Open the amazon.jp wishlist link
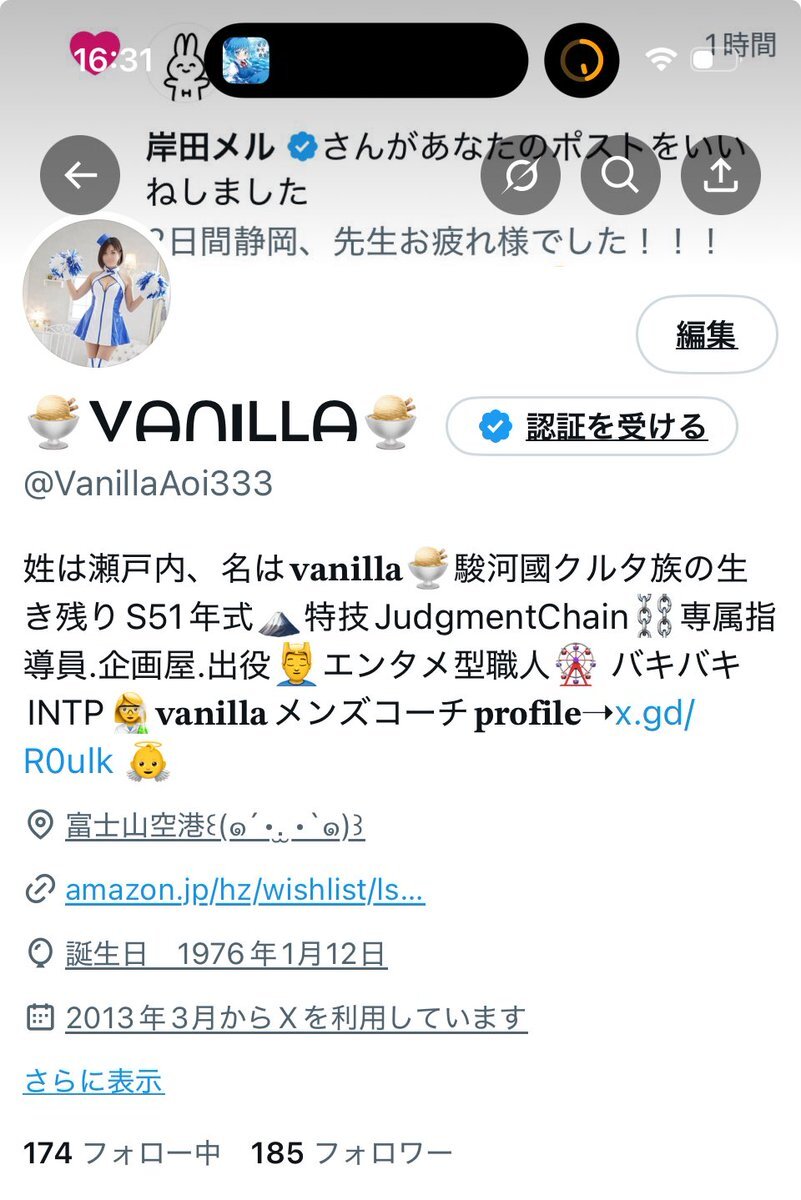This screenshot has height=1200, width=801. (x=244, y=890)
